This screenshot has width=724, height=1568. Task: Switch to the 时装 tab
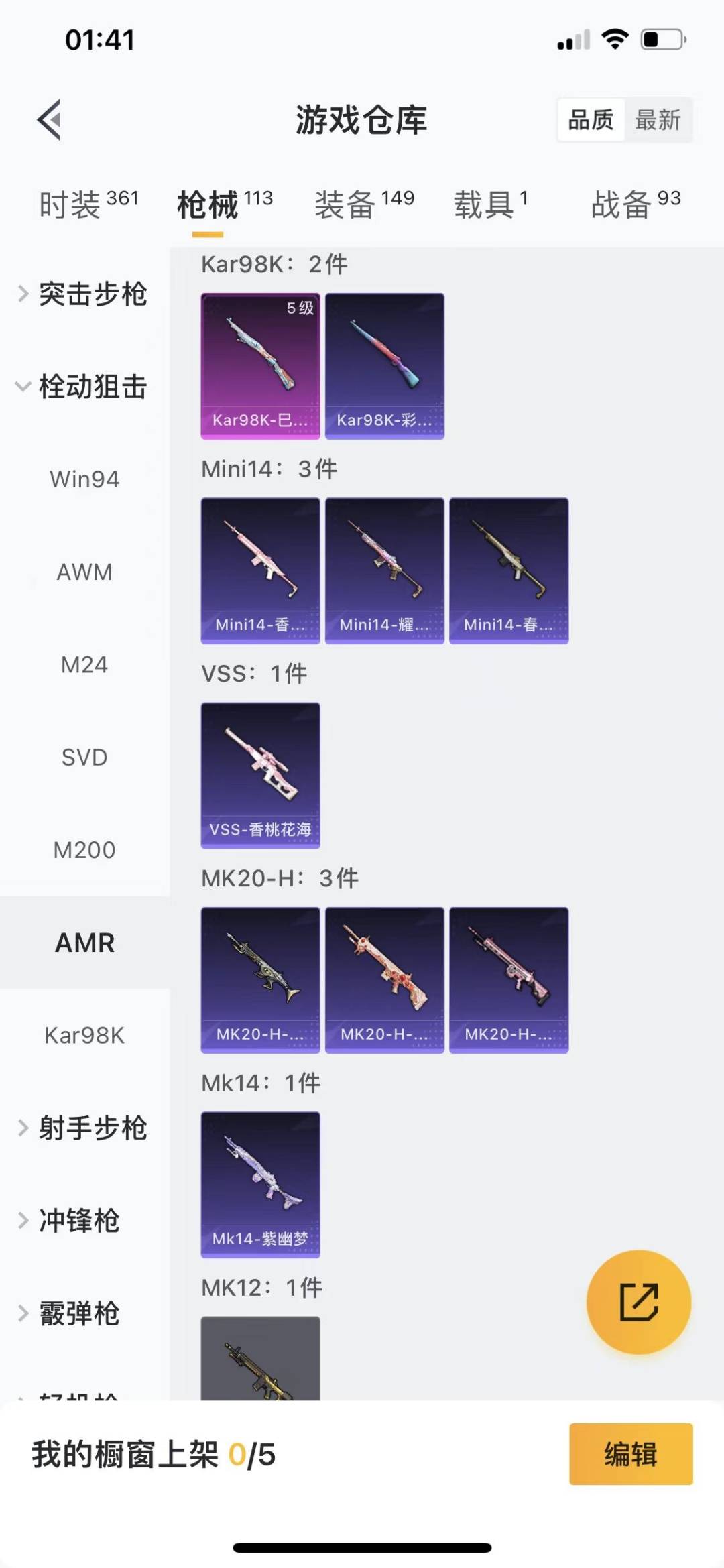tap(88, 204)
